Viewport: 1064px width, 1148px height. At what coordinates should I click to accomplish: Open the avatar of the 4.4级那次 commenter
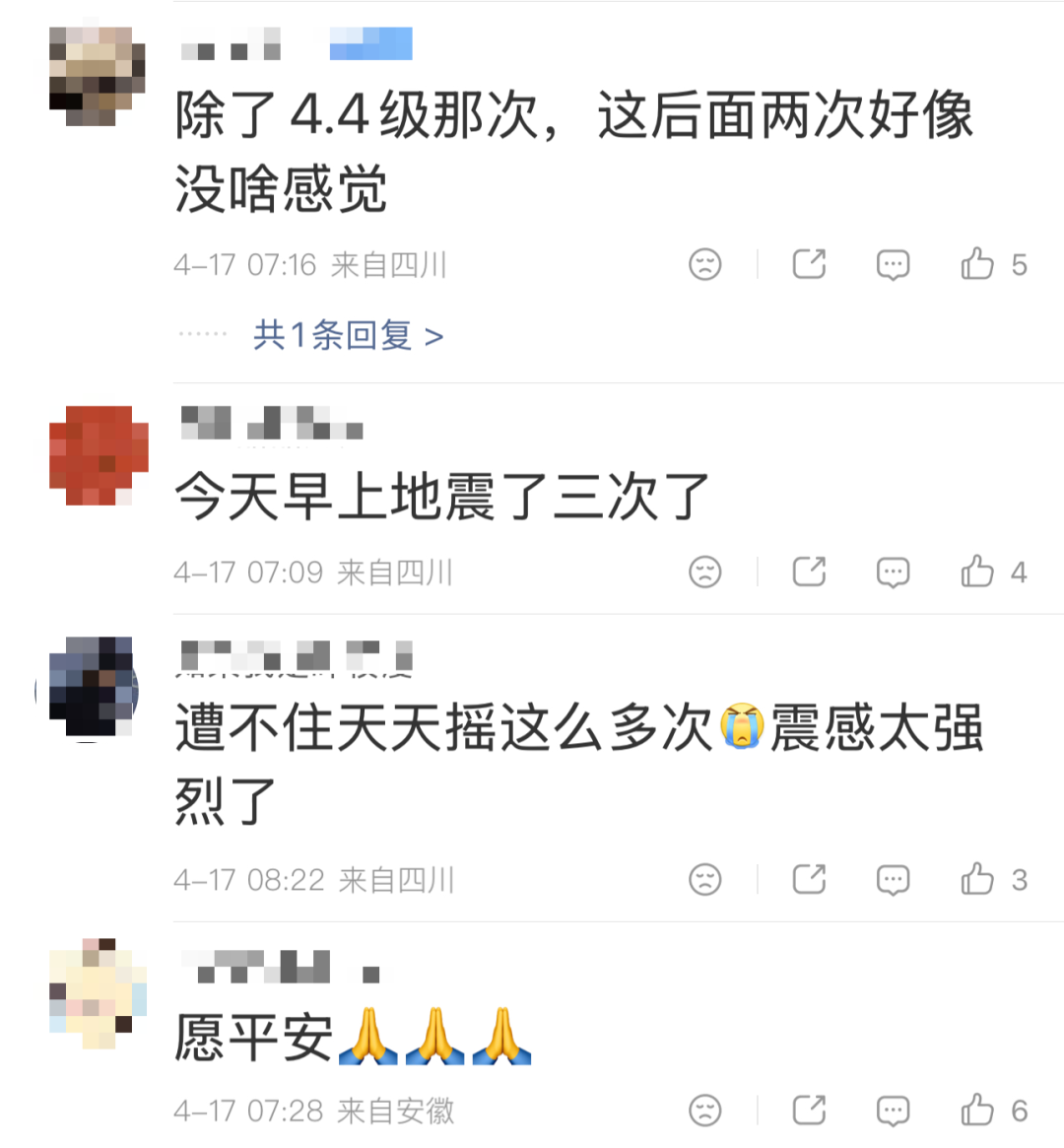click(x=99, y=76)
